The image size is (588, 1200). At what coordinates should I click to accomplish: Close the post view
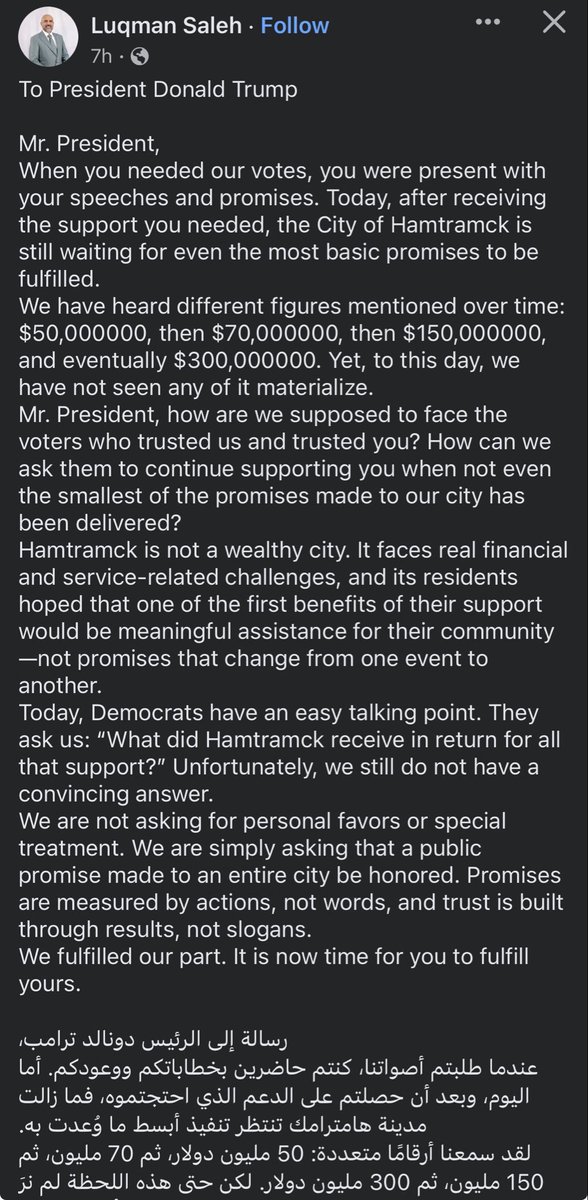pyautogui.click(x=554, y=22)
